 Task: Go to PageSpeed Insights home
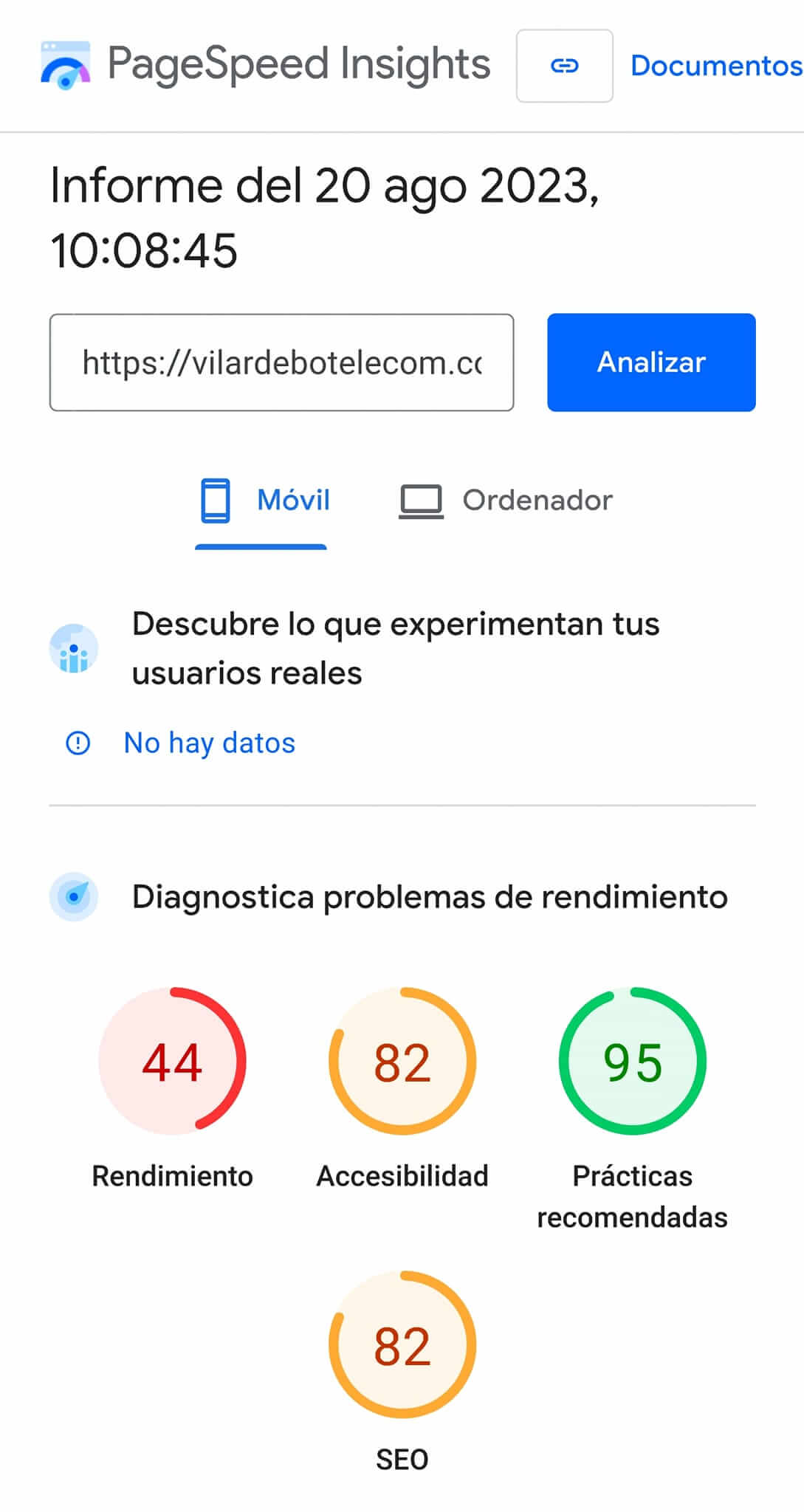[x=266, y=64]
